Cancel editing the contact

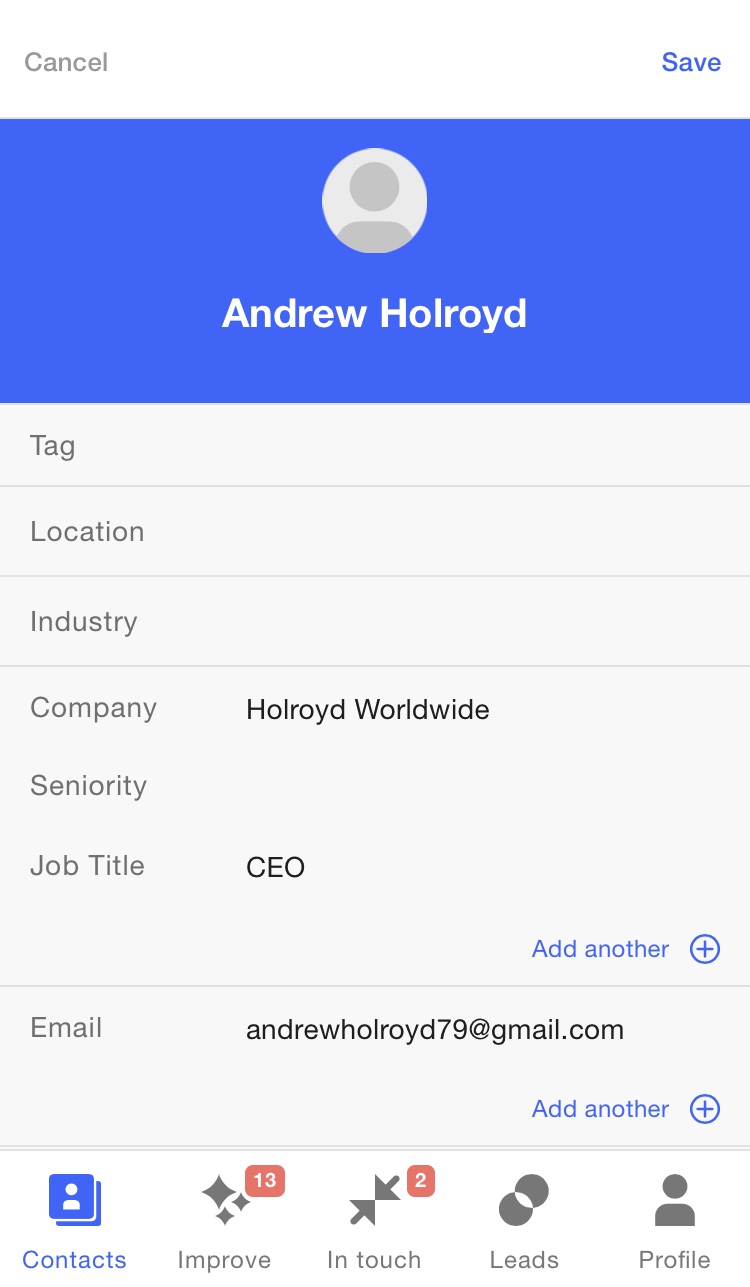point(66,62)
